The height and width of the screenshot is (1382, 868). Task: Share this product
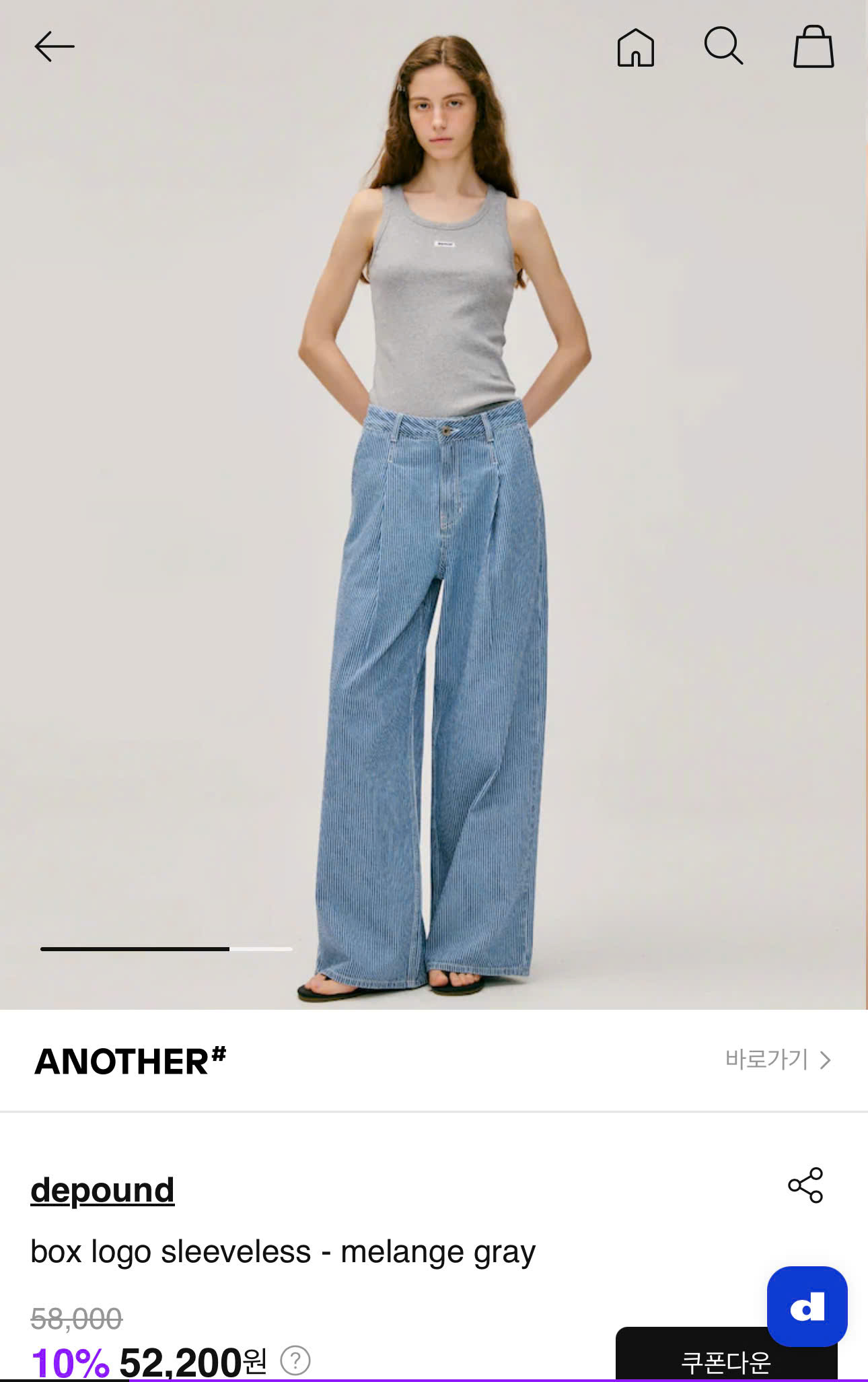pos(805,1185)
